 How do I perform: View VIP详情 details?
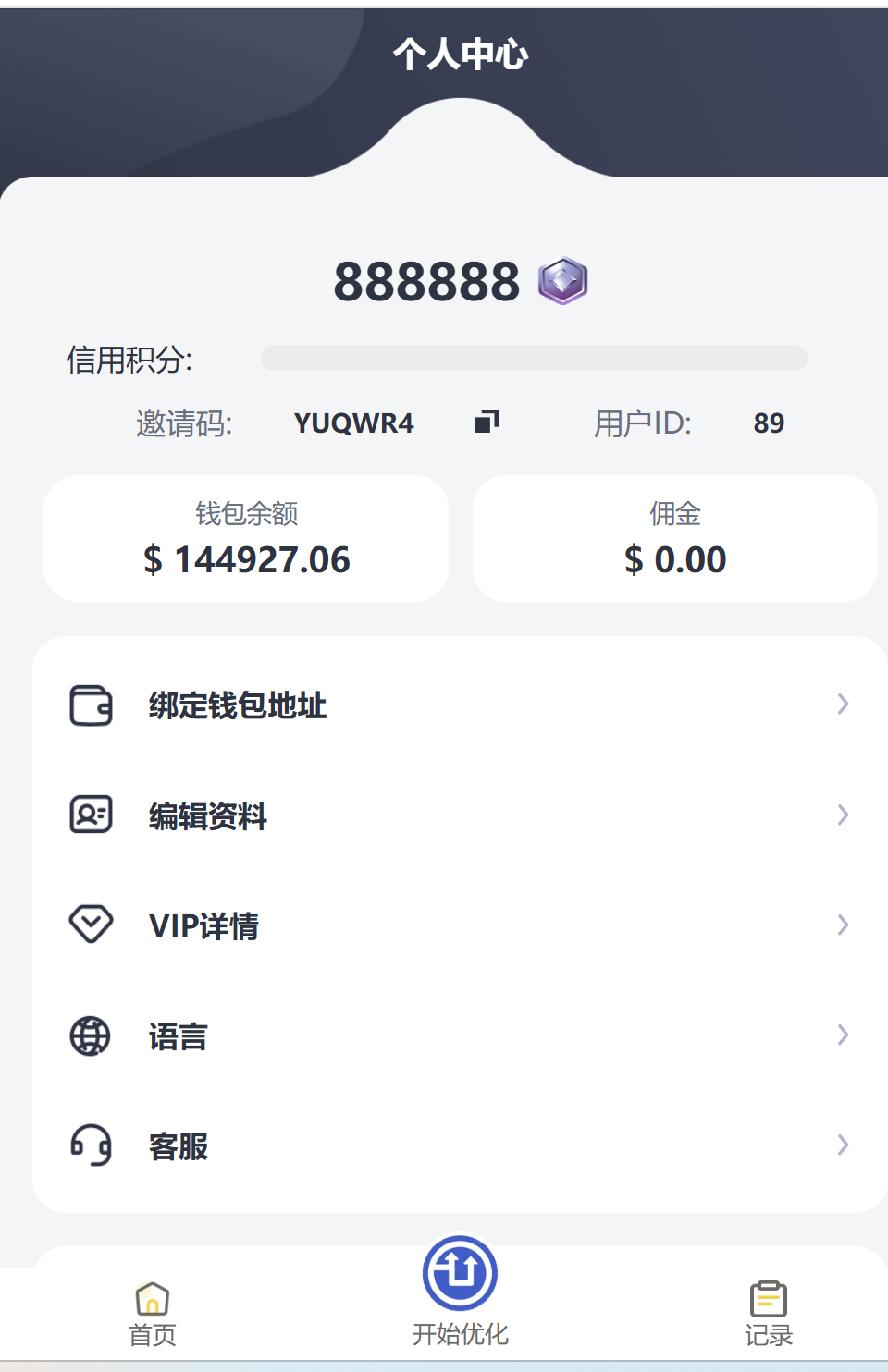pyautogui.click(x=460, y=925)
